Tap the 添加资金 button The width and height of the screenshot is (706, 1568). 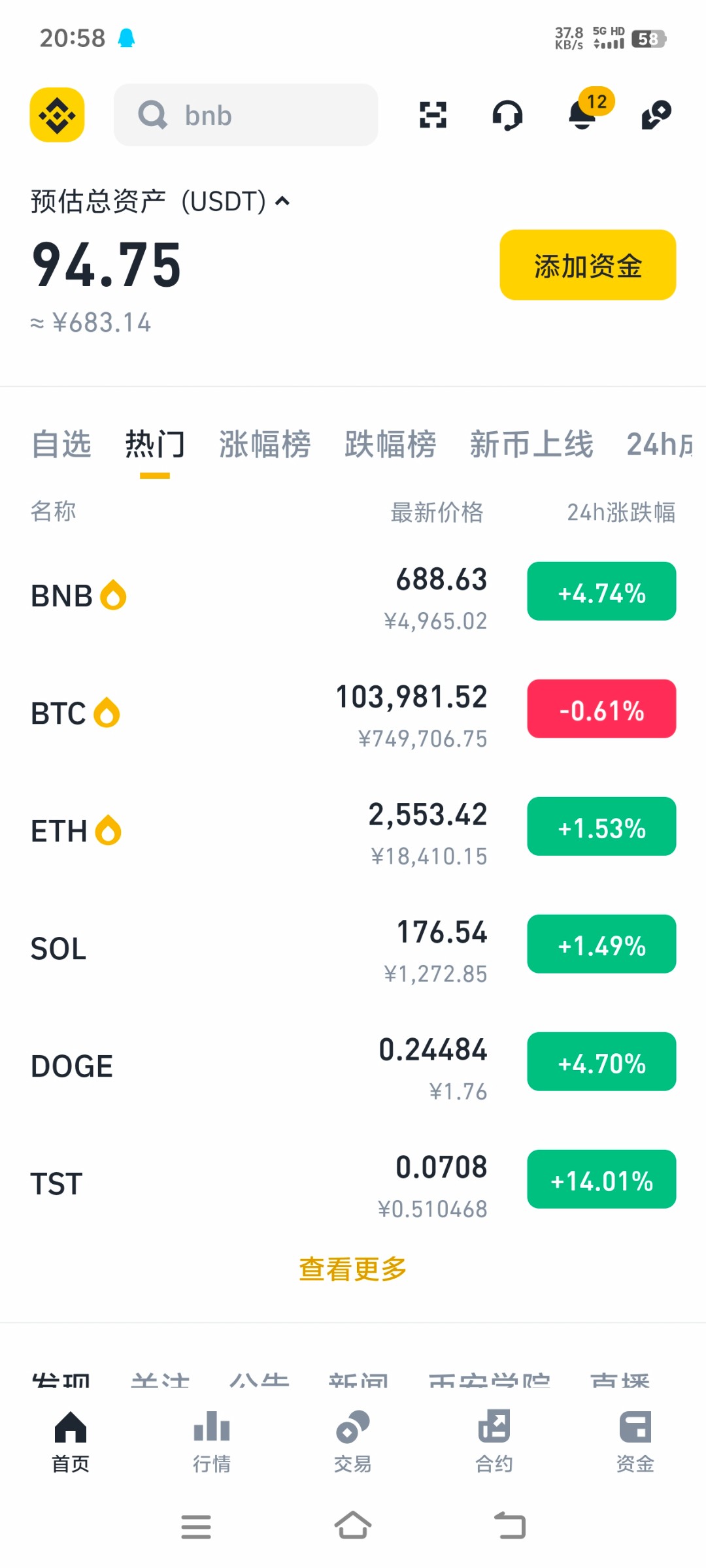(x=588, y=265)
